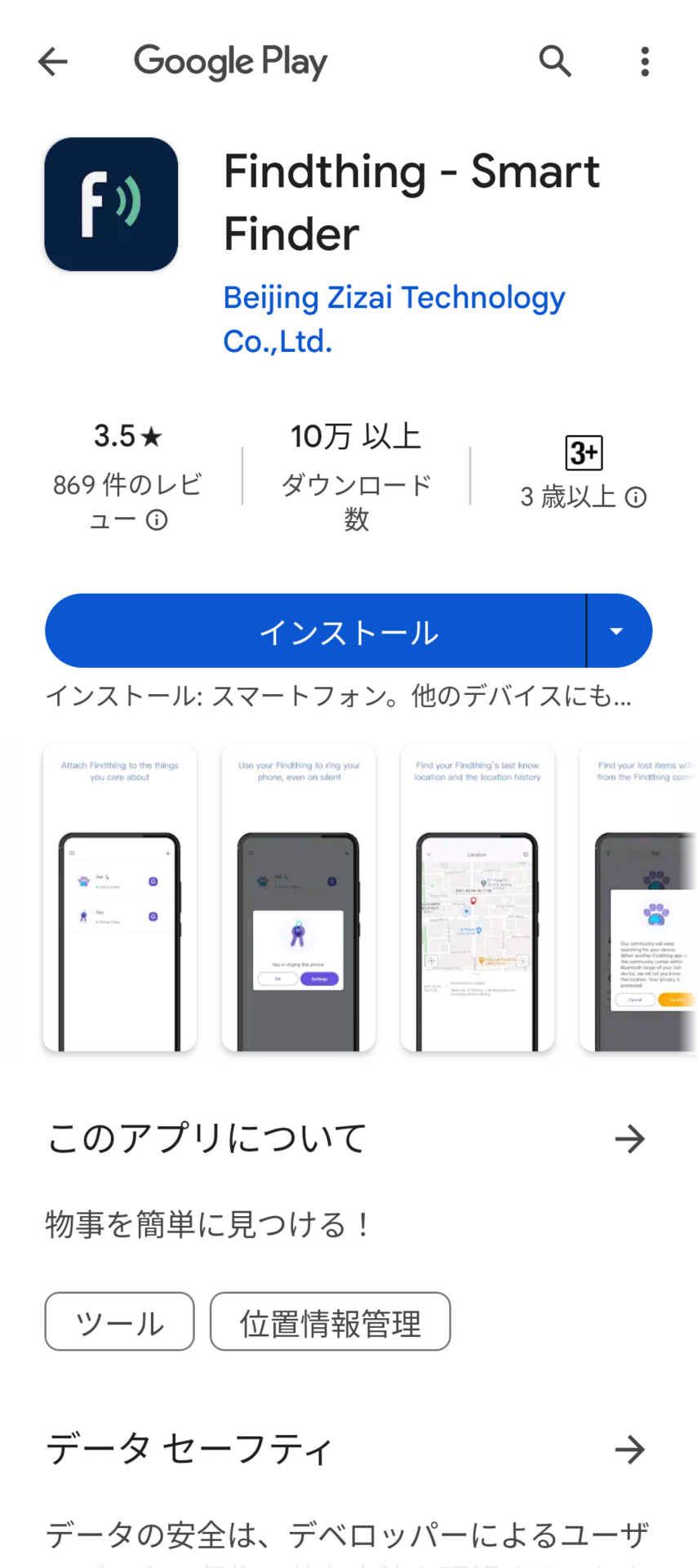Show info about the 869 reviews rating
This screenshot has height=1568, width=697.
pos(157,519)
